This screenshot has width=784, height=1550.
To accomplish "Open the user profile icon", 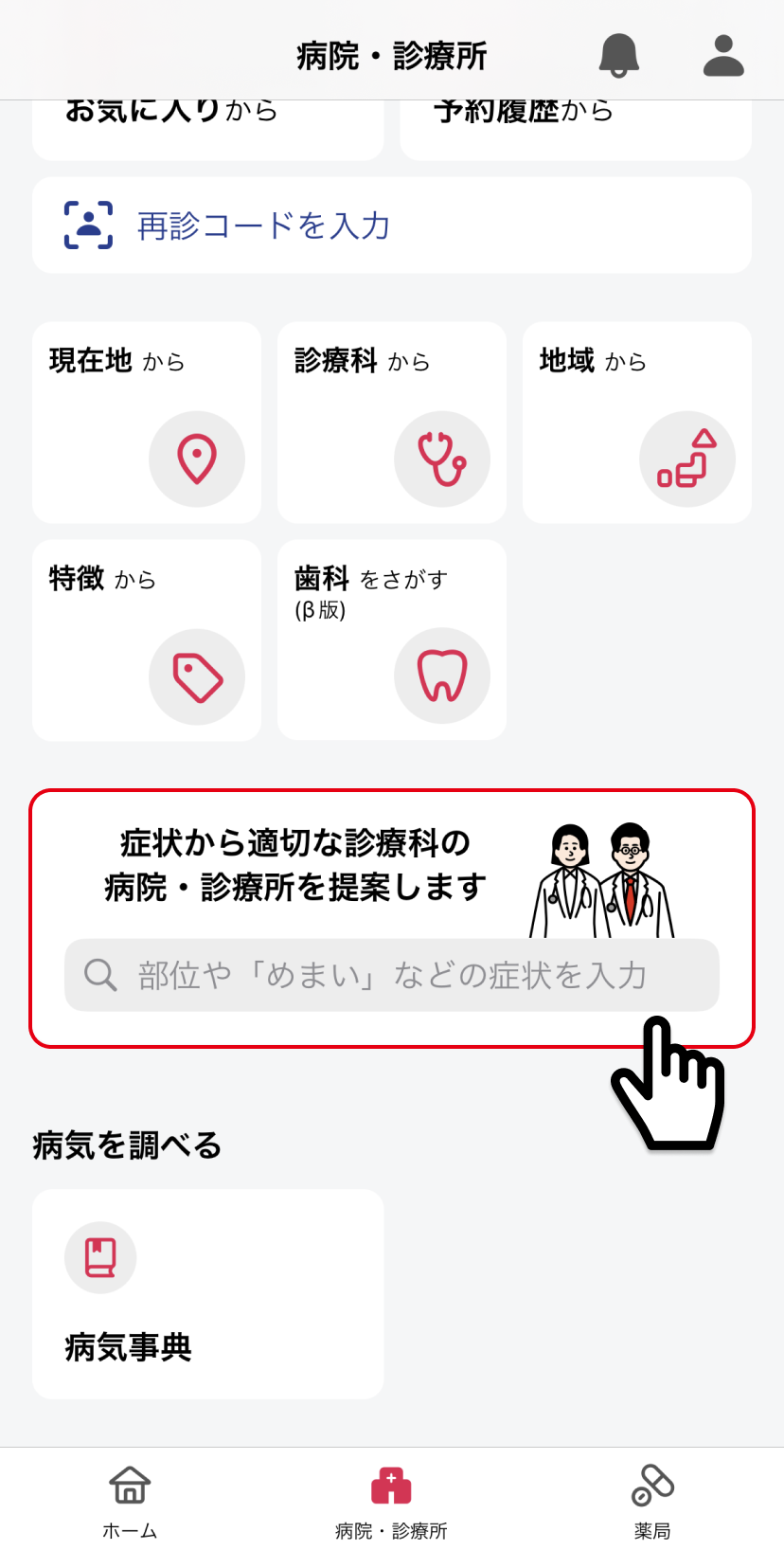I will pyautogui.click(x=723, y=55).
